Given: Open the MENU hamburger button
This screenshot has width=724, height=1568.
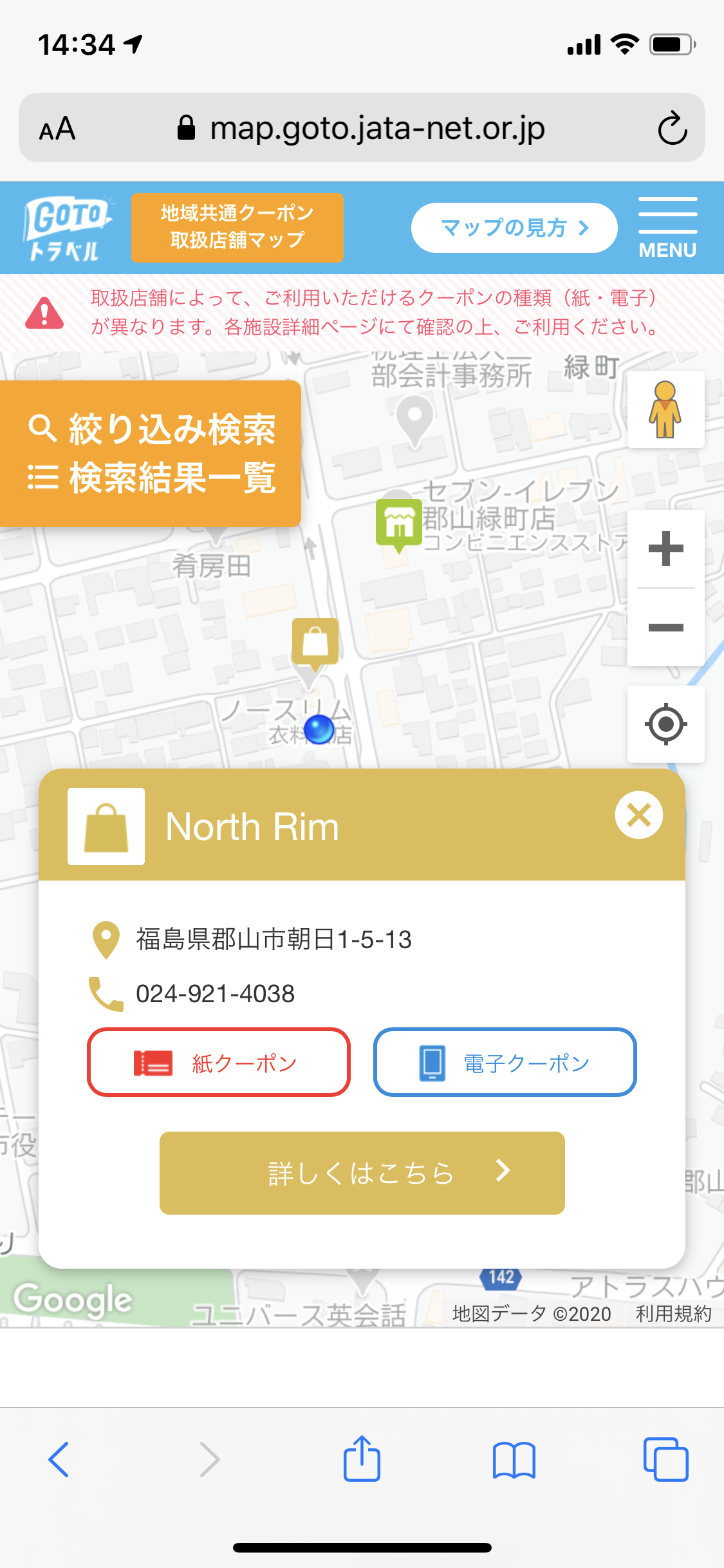Looking at the screenshot, I should point(667,228).
